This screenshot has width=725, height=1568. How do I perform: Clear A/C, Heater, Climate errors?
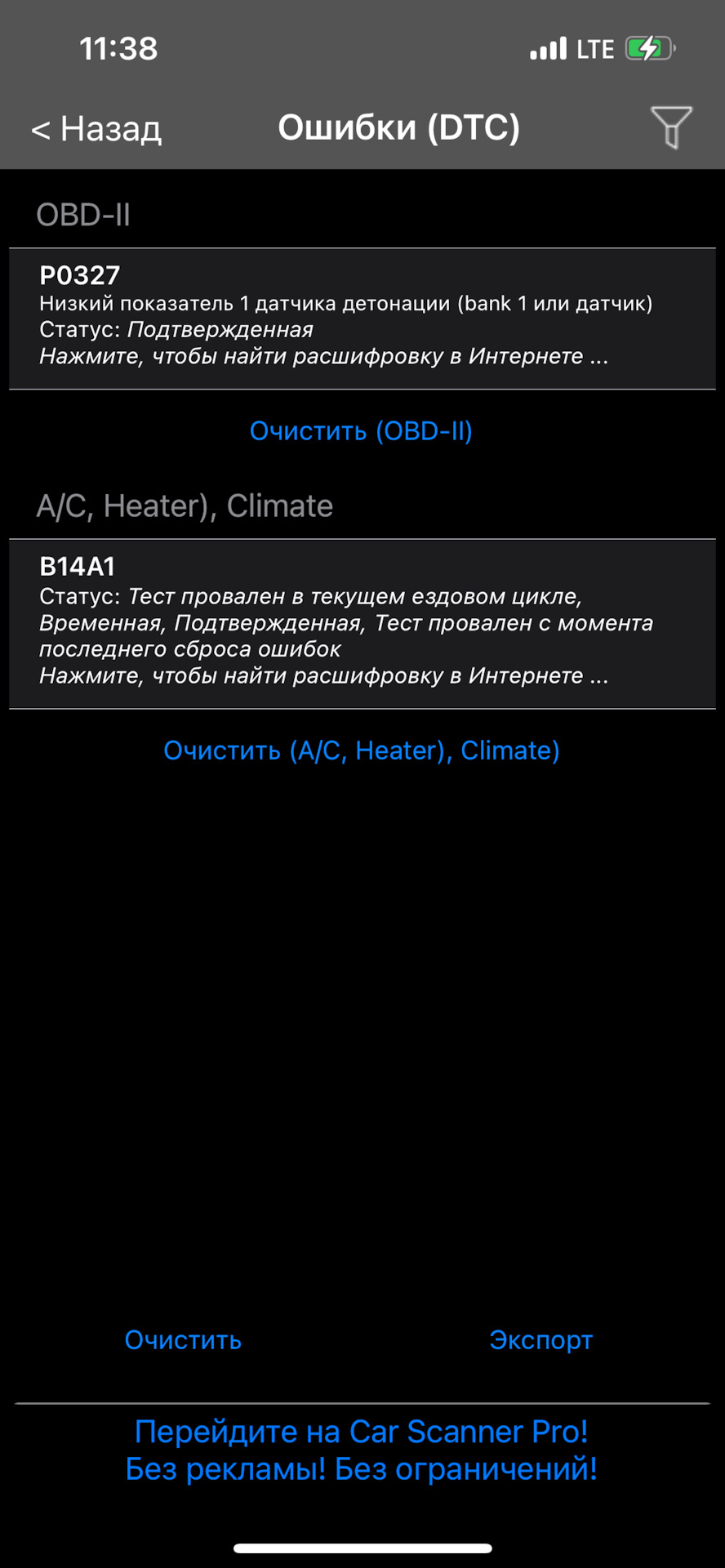[361, 750]
